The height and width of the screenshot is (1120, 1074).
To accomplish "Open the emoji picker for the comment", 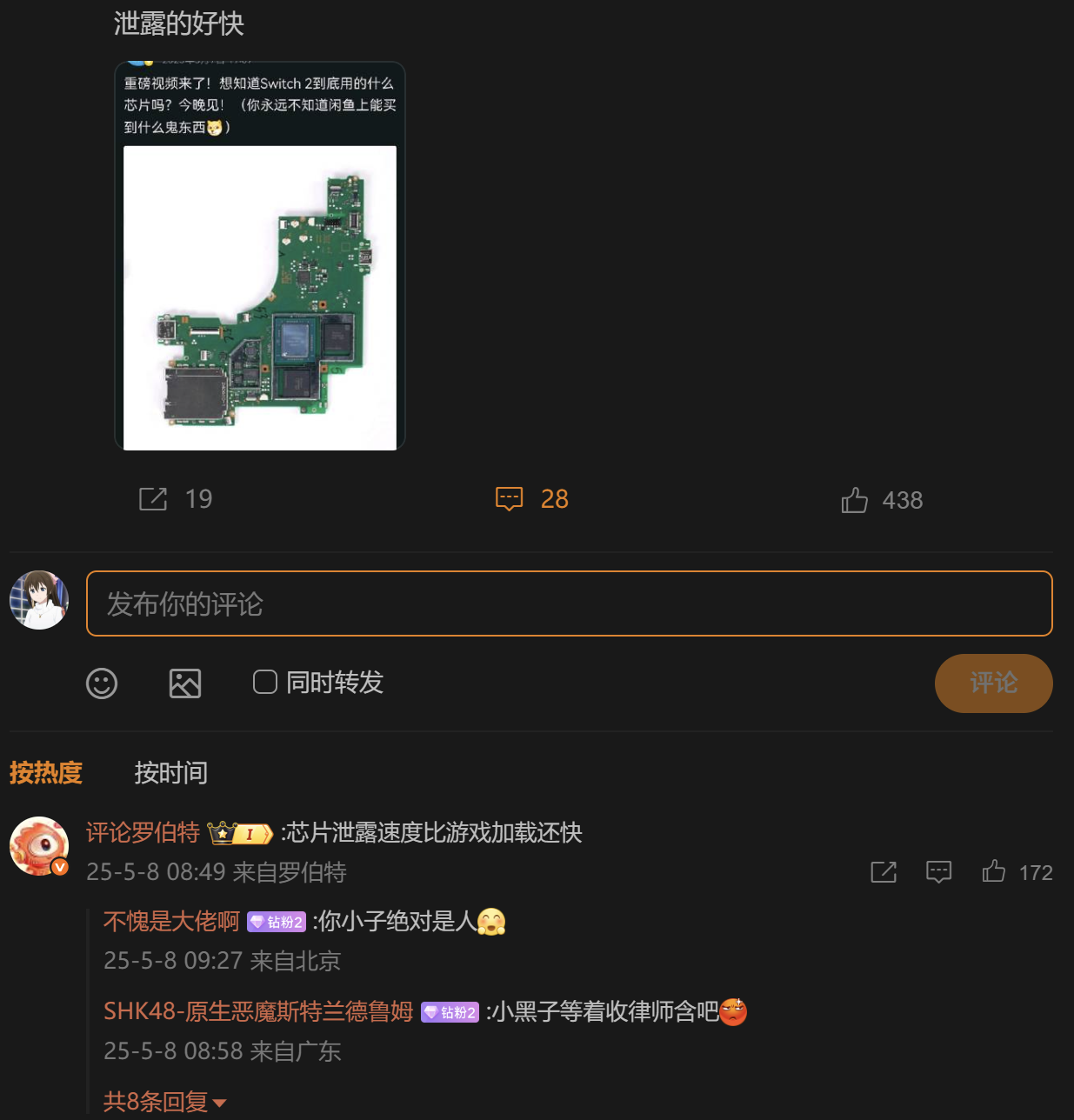I will click(102, 683).
